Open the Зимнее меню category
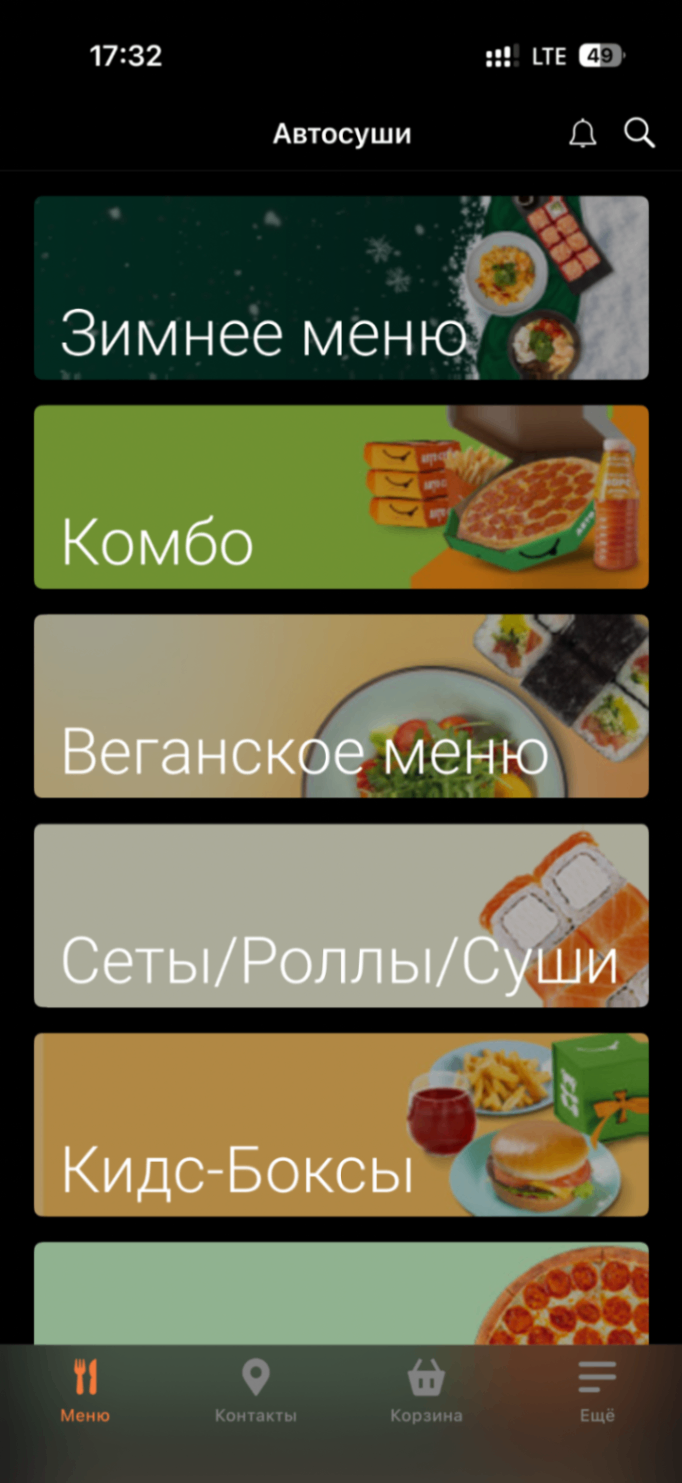The height and width of the screenshot is (1483, 682). click(x=341, y=288)
